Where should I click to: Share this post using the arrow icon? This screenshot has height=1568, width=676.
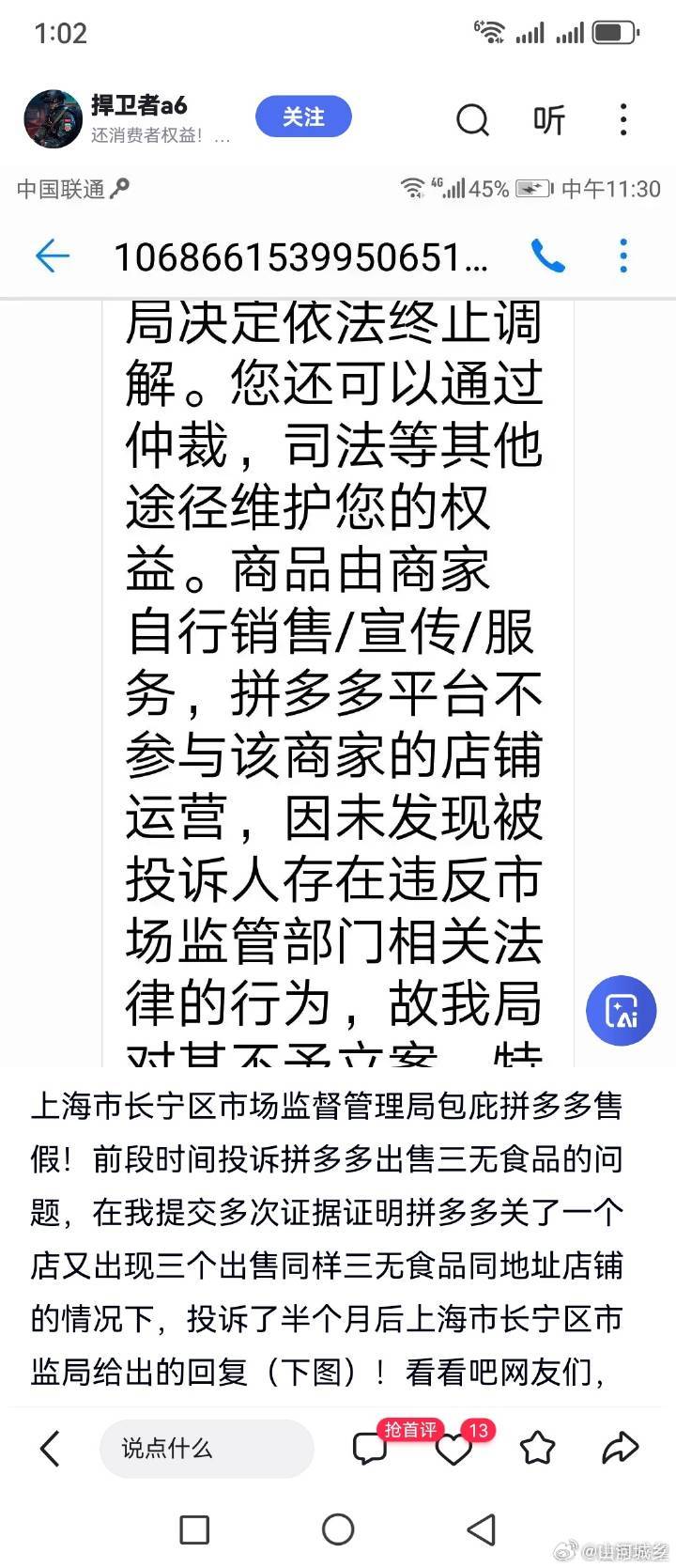click(x=620, y=1448)
